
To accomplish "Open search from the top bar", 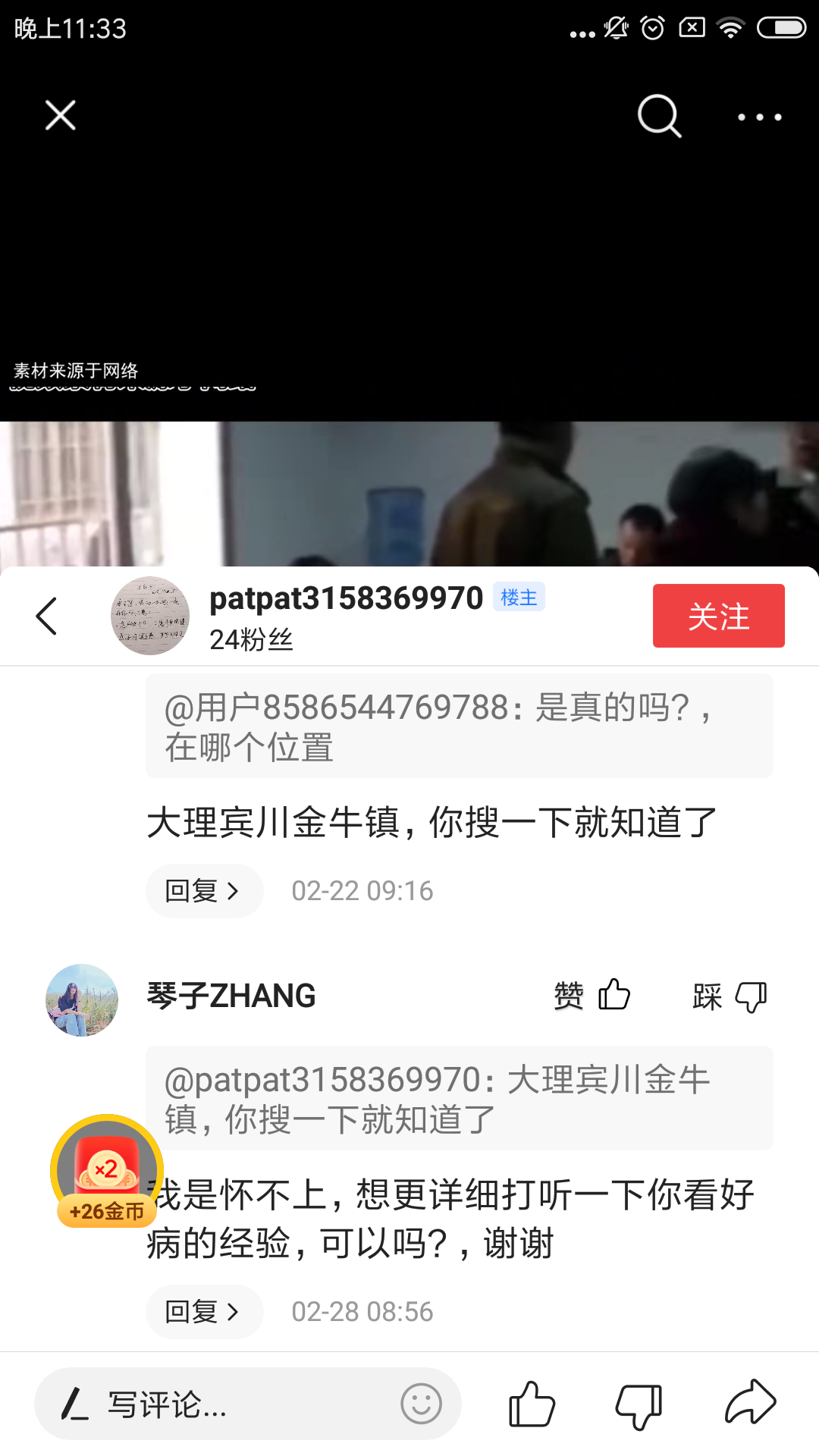I will click(659, 116).
